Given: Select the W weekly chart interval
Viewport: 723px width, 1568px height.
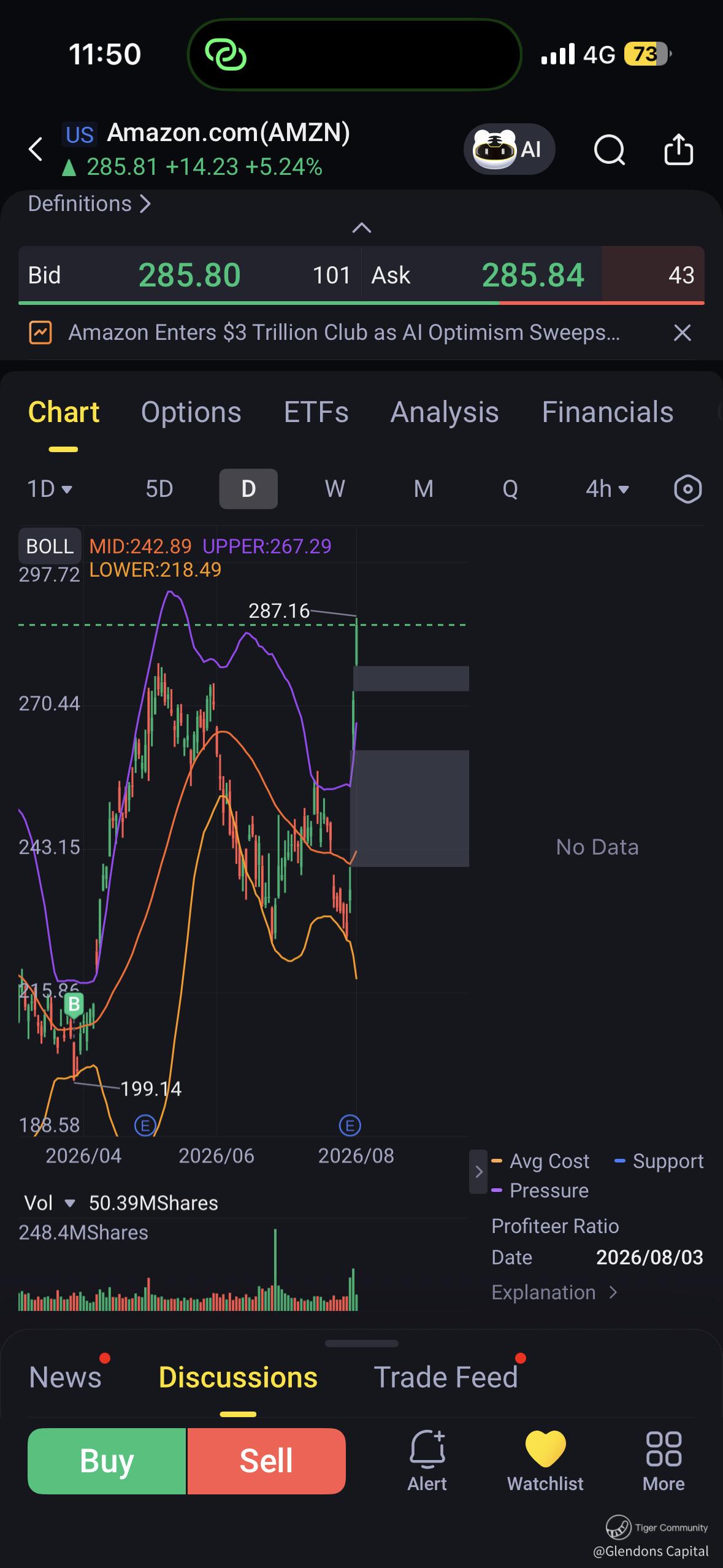Looking at the screenshot, I should coord(335,489).
